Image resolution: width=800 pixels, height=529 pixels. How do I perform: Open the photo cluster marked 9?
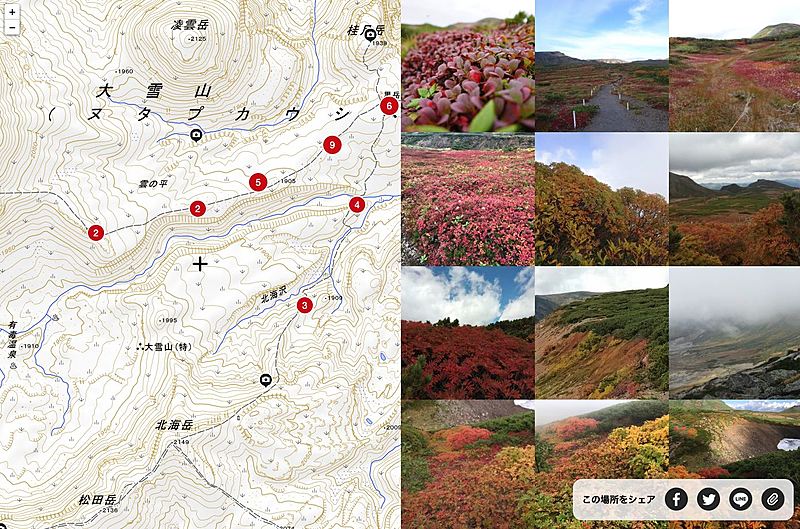[x=332, y=145]
